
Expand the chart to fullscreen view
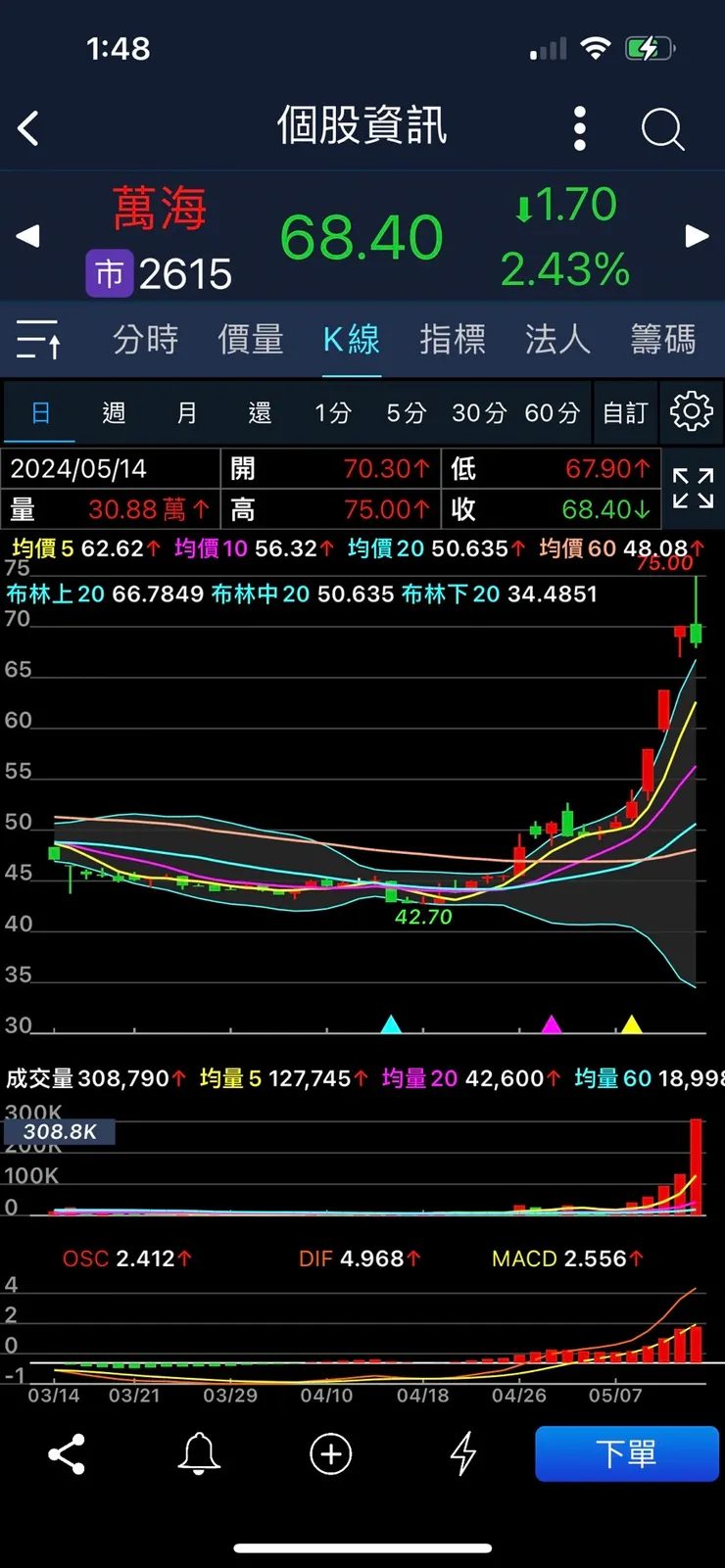click(694, 490)
